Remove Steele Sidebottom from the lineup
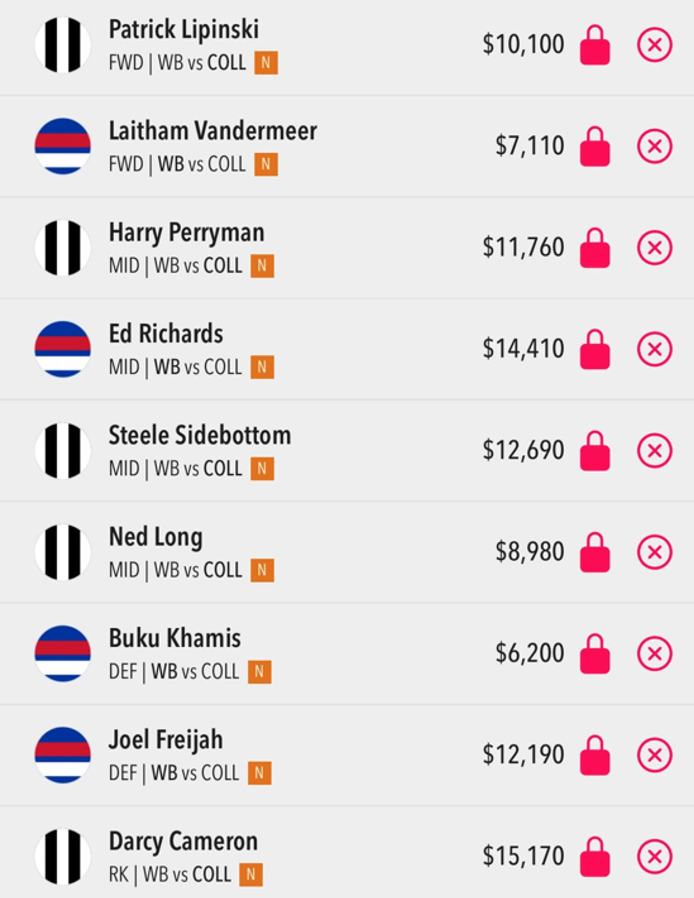This screenshot has width=694, height=898. pos(655,451)
